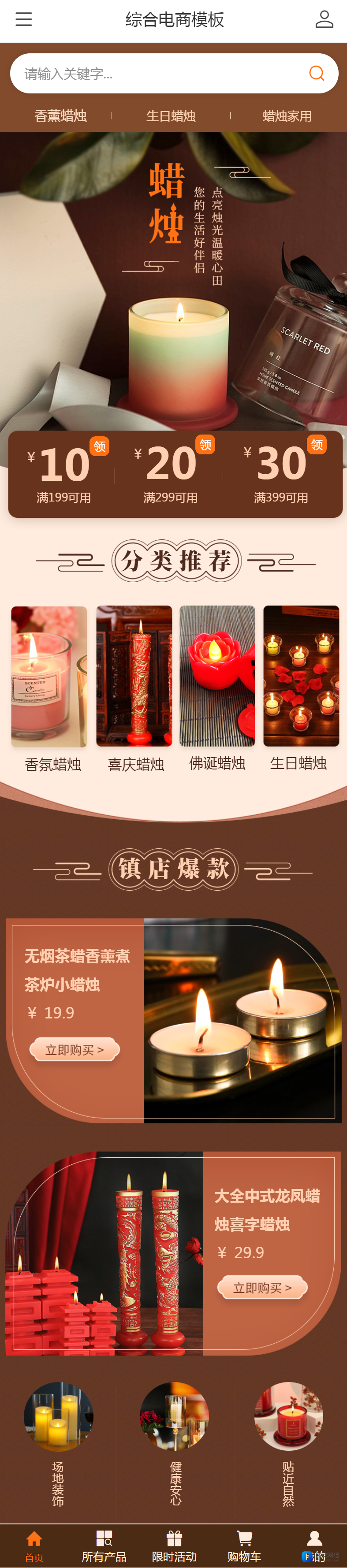Open the user account icon
The image size is (347, 1568).
pyautogui.click(x=324, y=19)
